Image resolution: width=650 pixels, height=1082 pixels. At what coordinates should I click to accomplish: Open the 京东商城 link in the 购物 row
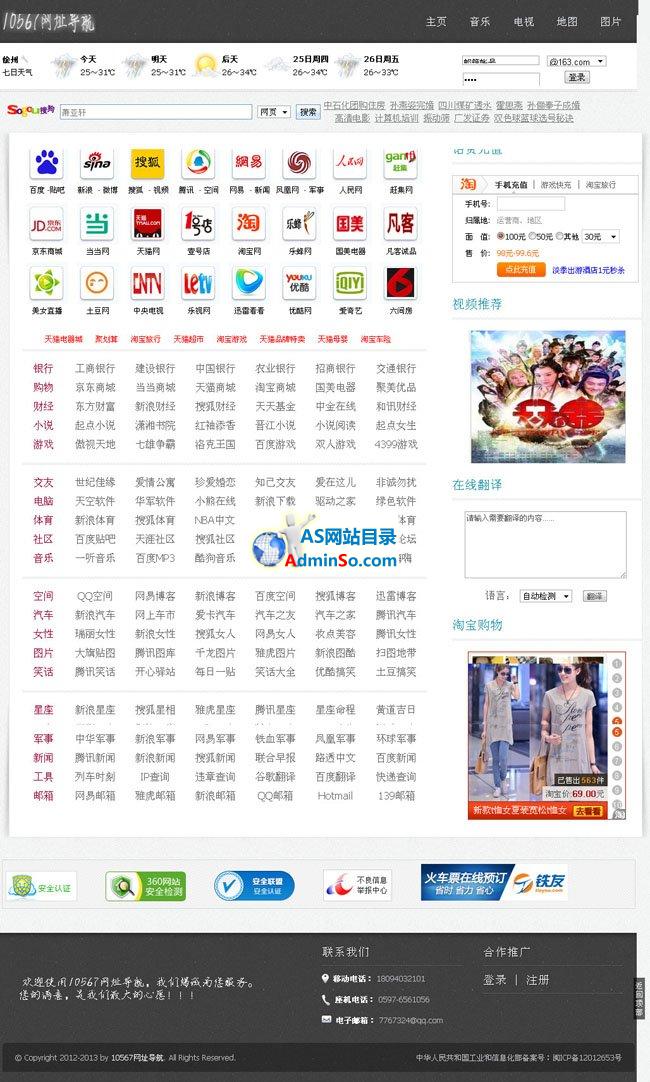tap(95, 387)
